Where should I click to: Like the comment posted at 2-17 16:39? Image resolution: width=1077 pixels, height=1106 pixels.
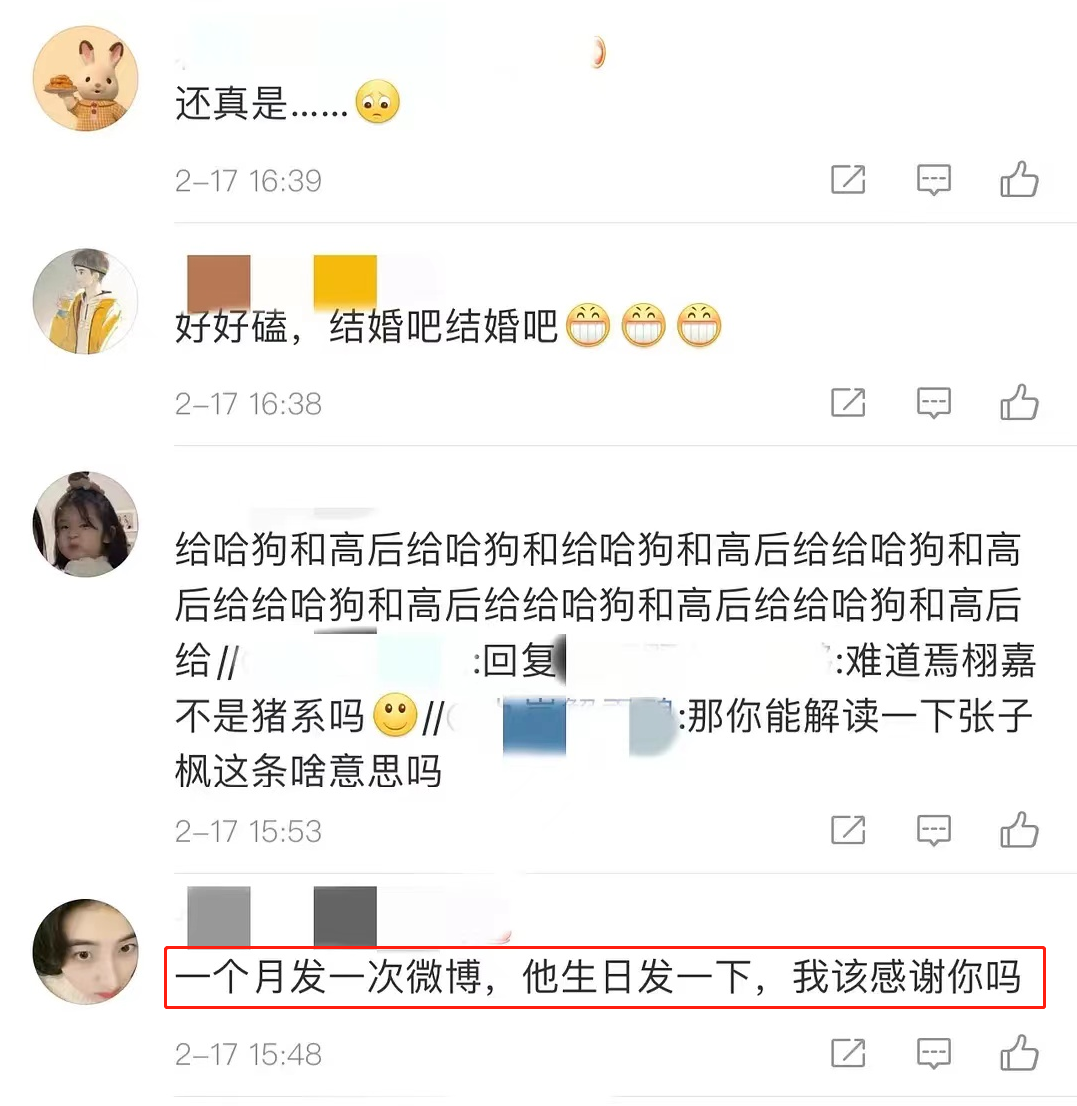pos(1019,180)
